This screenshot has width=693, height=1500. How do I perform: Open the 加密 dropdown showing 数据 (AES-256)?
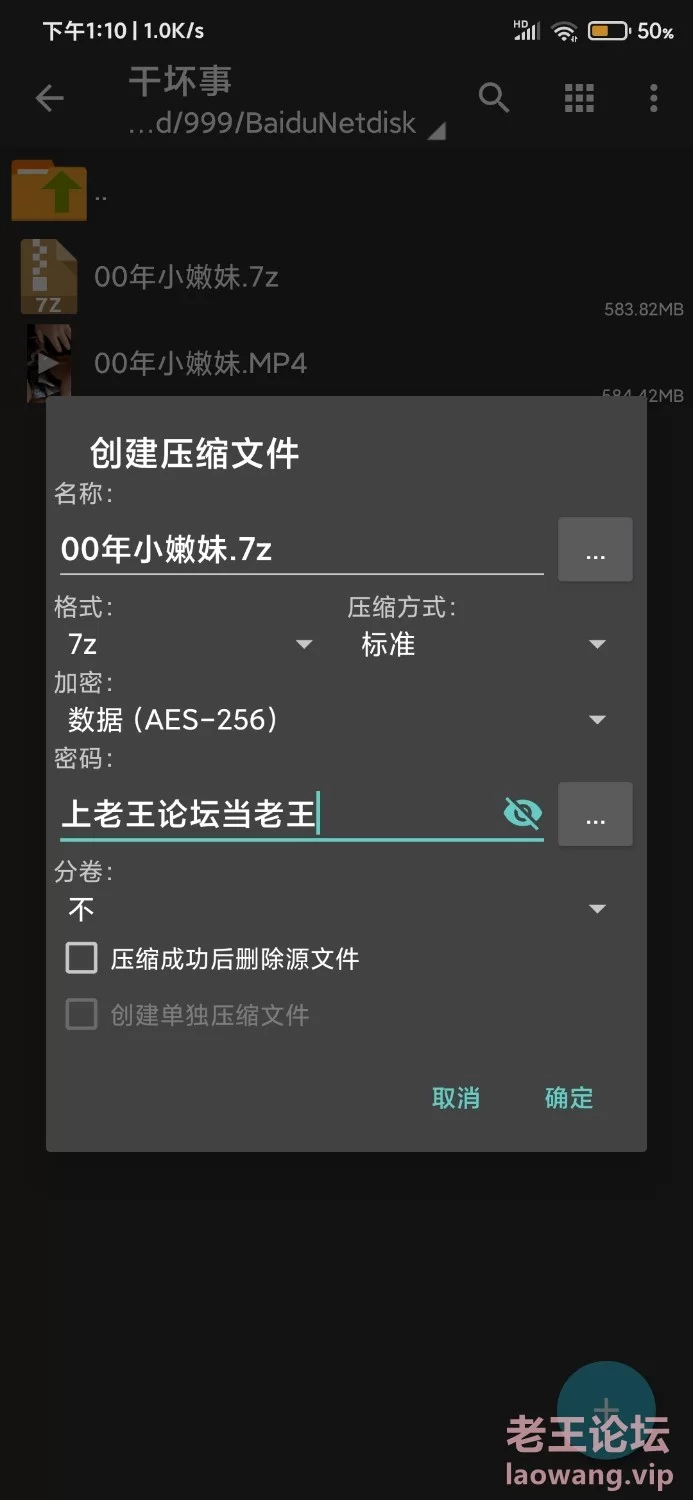(x=334, y=719)
